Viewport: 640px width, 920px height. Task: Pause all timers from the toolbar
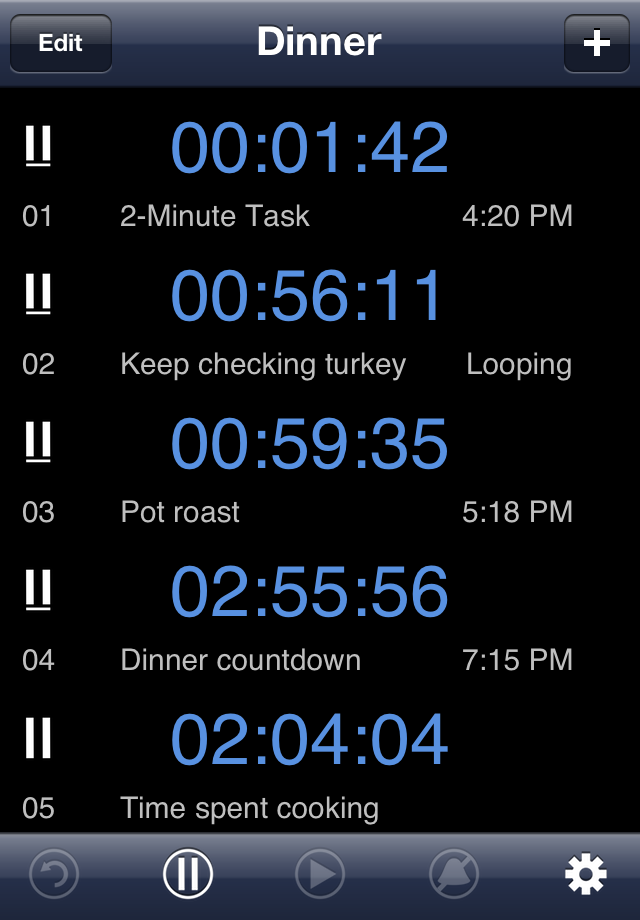click(188, 876)
